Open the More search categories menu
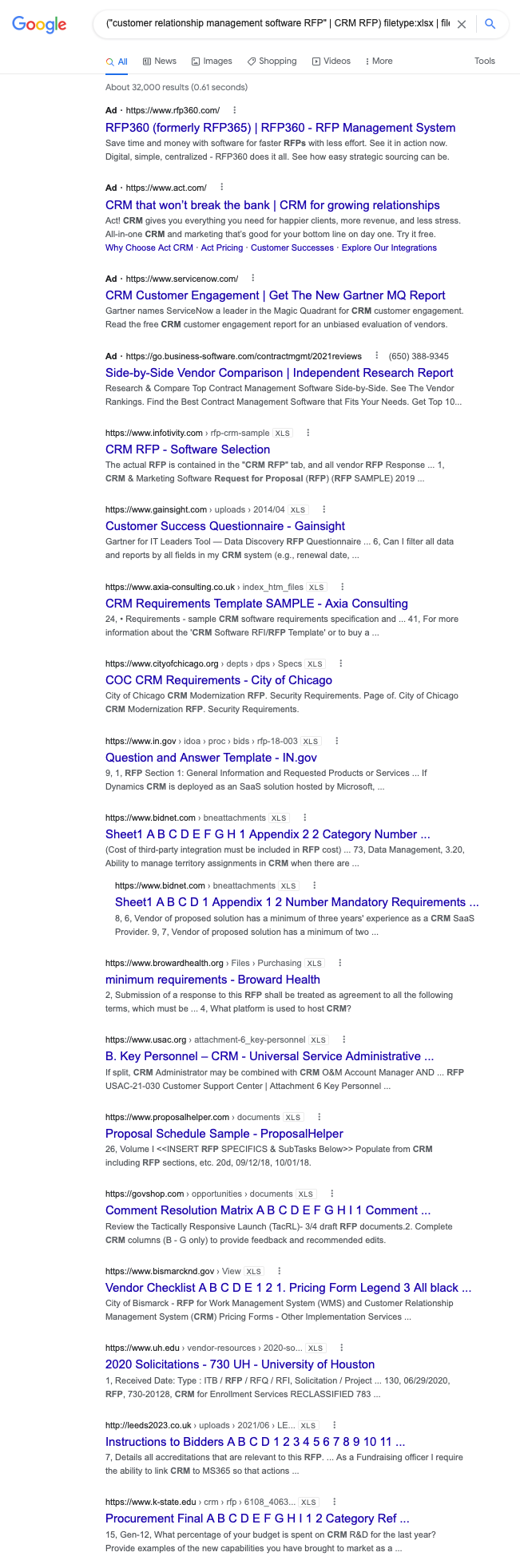Viewport: 520px width, 1568px height. pyautogui.click(x=379, y=61)
